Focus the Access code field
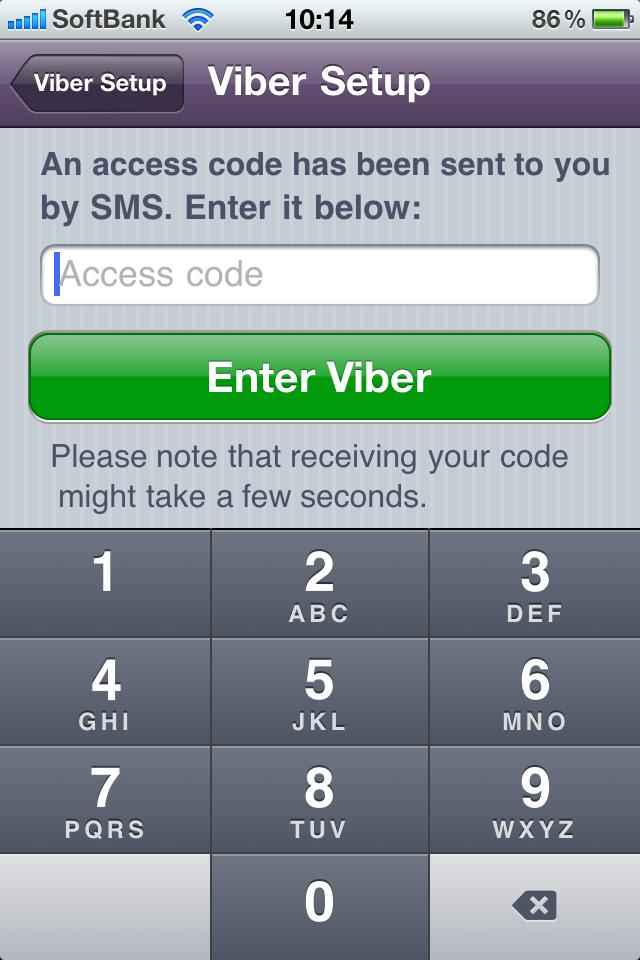The image size is (640, 960). pos(320,275)
